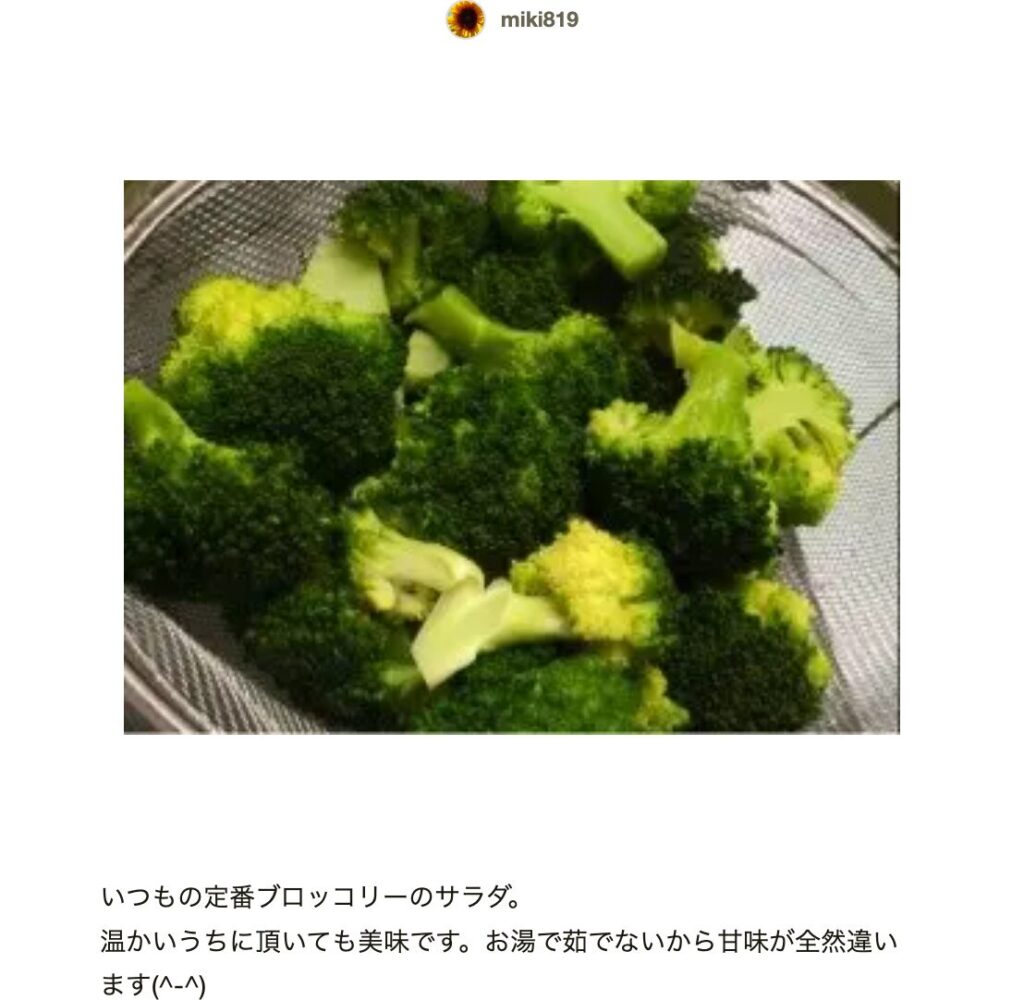Viewport: 1024px width, 1000px height.
Task: Open the miki819 author profile
Action: [x=538, y=20]
